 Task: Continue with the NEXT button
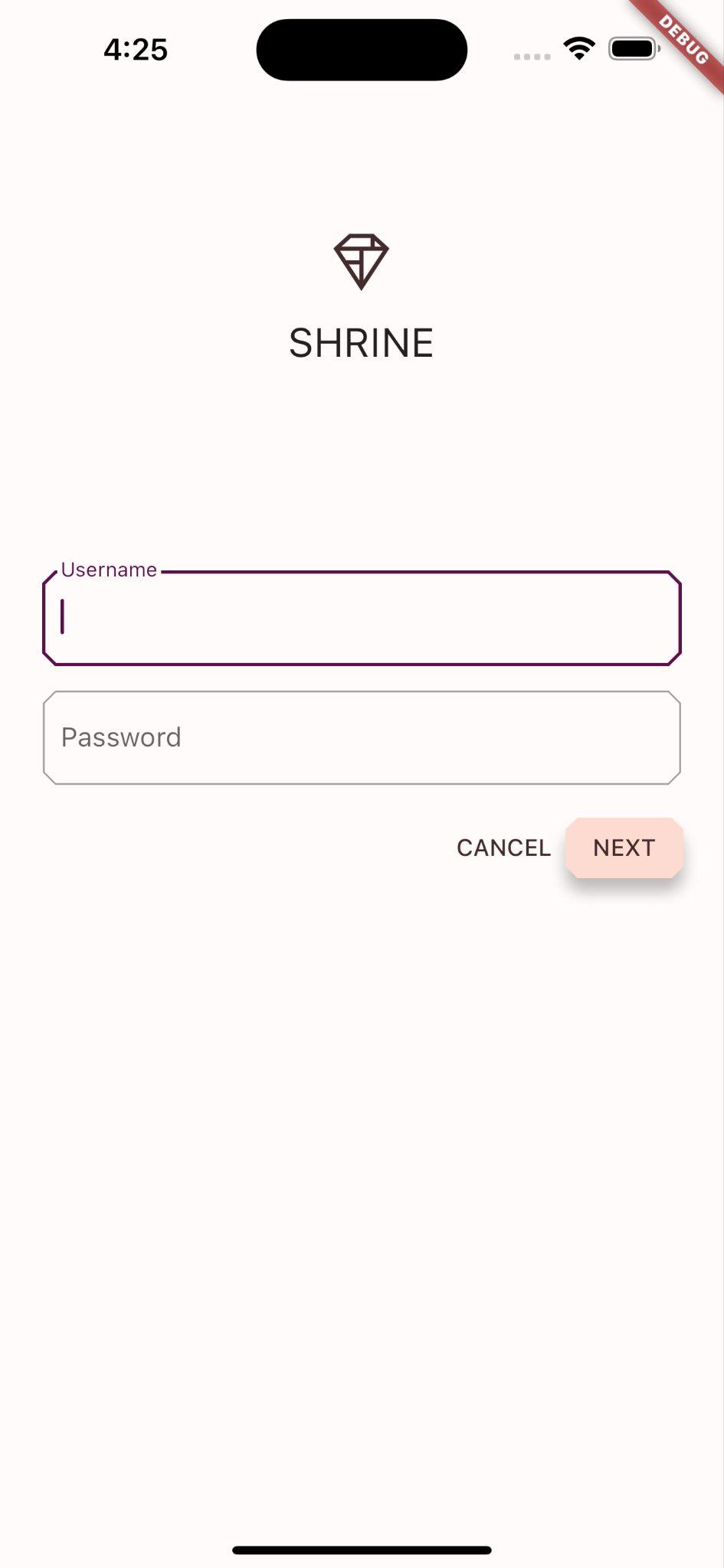[624, 848]
